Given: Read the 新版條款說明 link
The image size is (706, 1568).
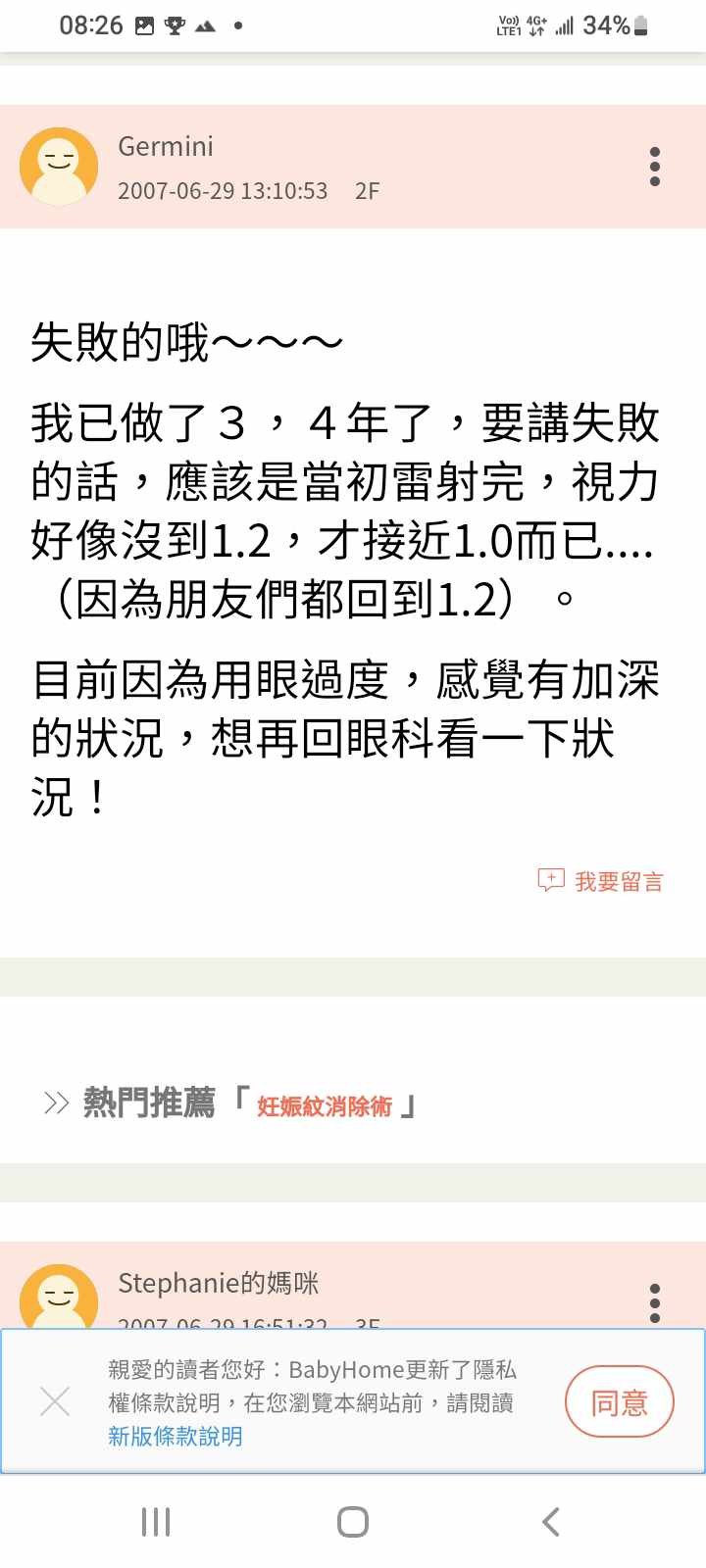Looking at the screenshot, I should (176, 1436).
